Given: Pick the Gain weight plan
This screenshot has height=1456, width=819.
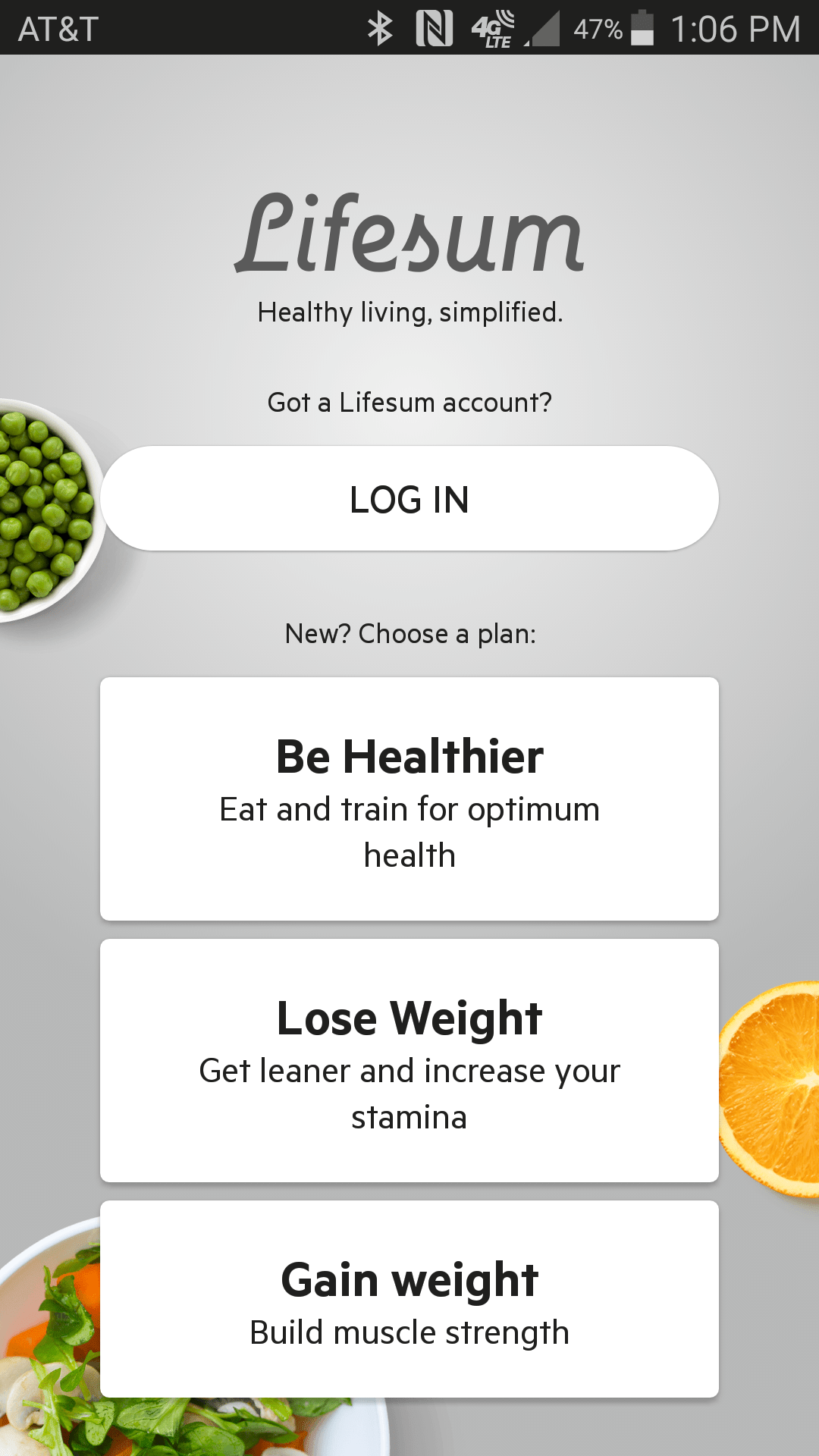Looking at the screenshot, I should (409, 1299).
